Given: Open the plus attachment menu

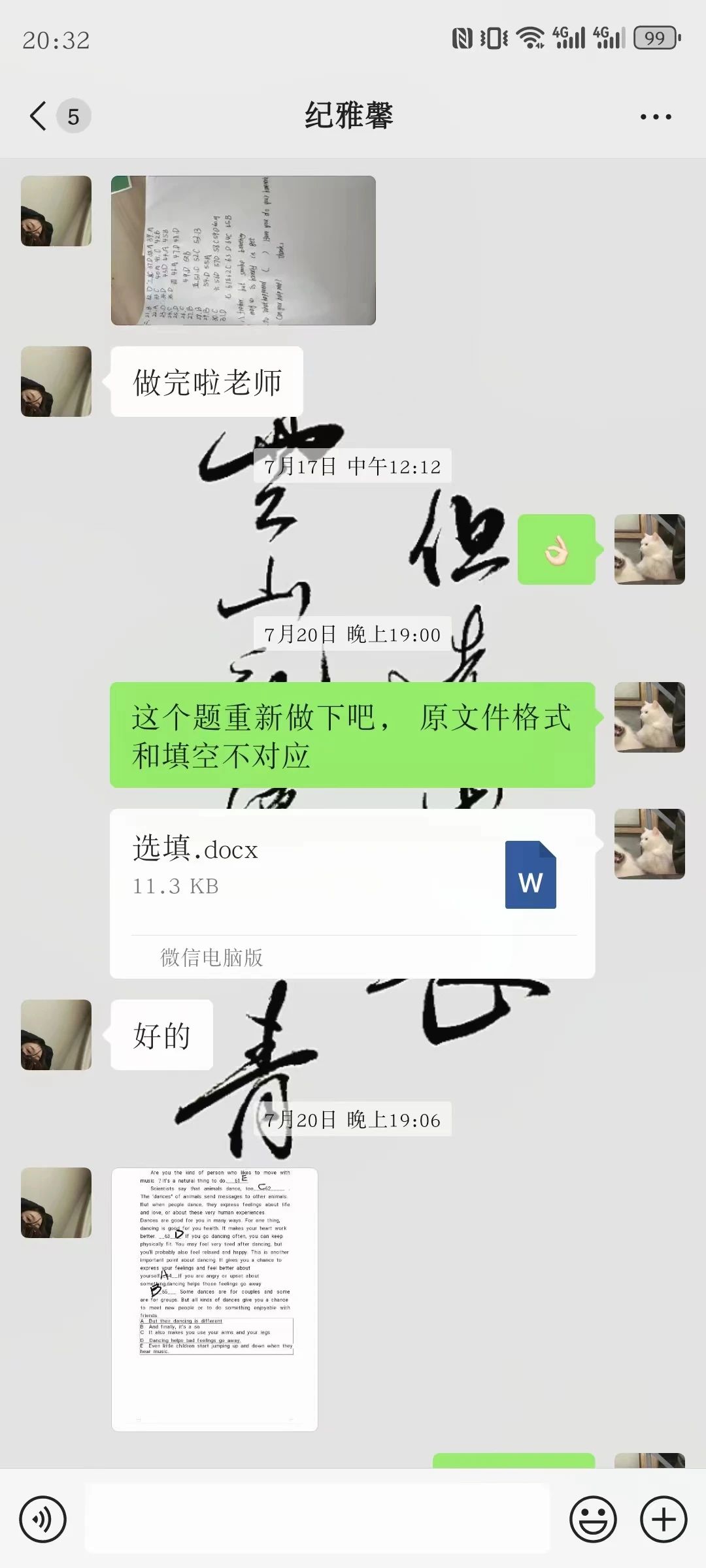Looking at the screenshot, I should click(x=664, y=1519).
